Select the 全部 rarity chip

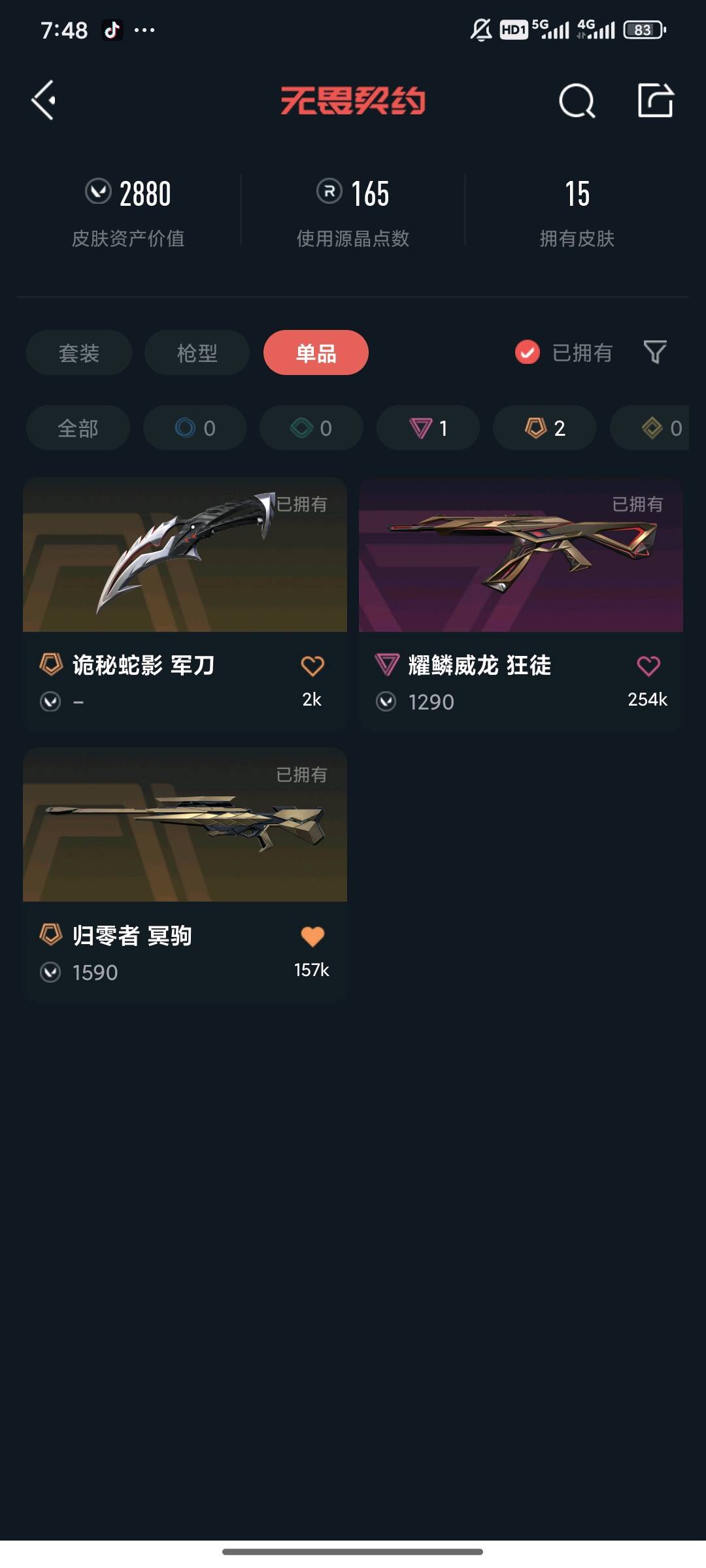(78, 428)
